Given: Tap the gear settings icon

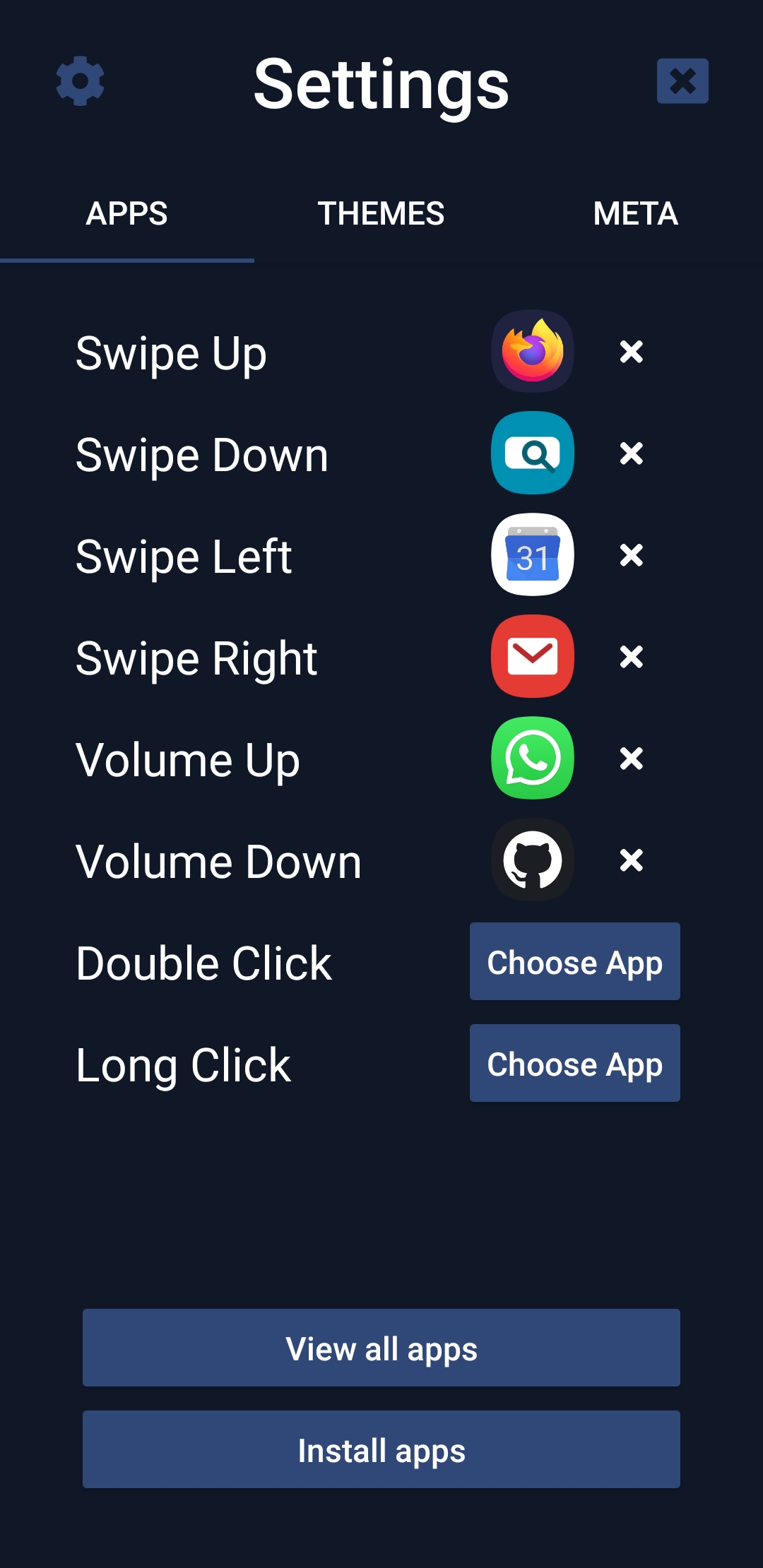Looking at the screenshot, I should (81, 81).
